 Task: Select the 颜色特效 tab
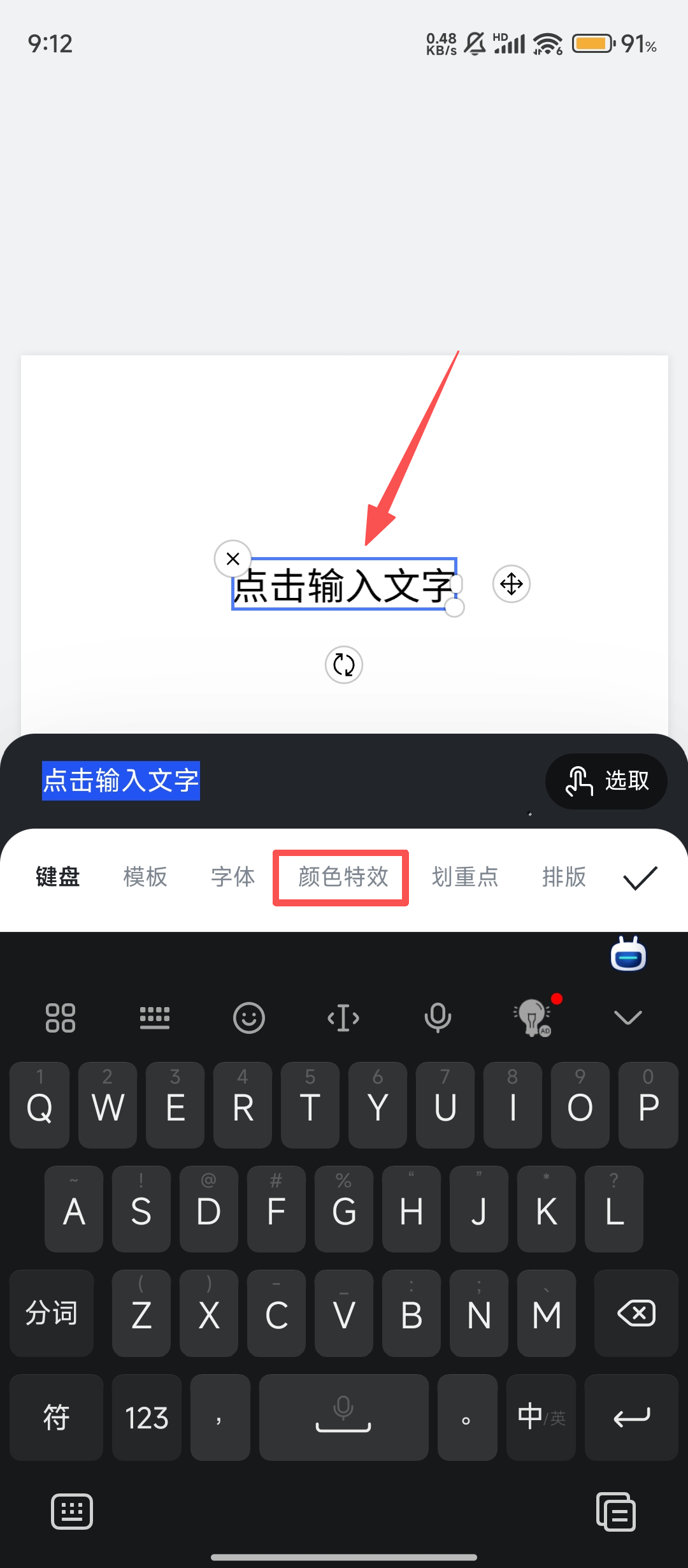(342, 877)
